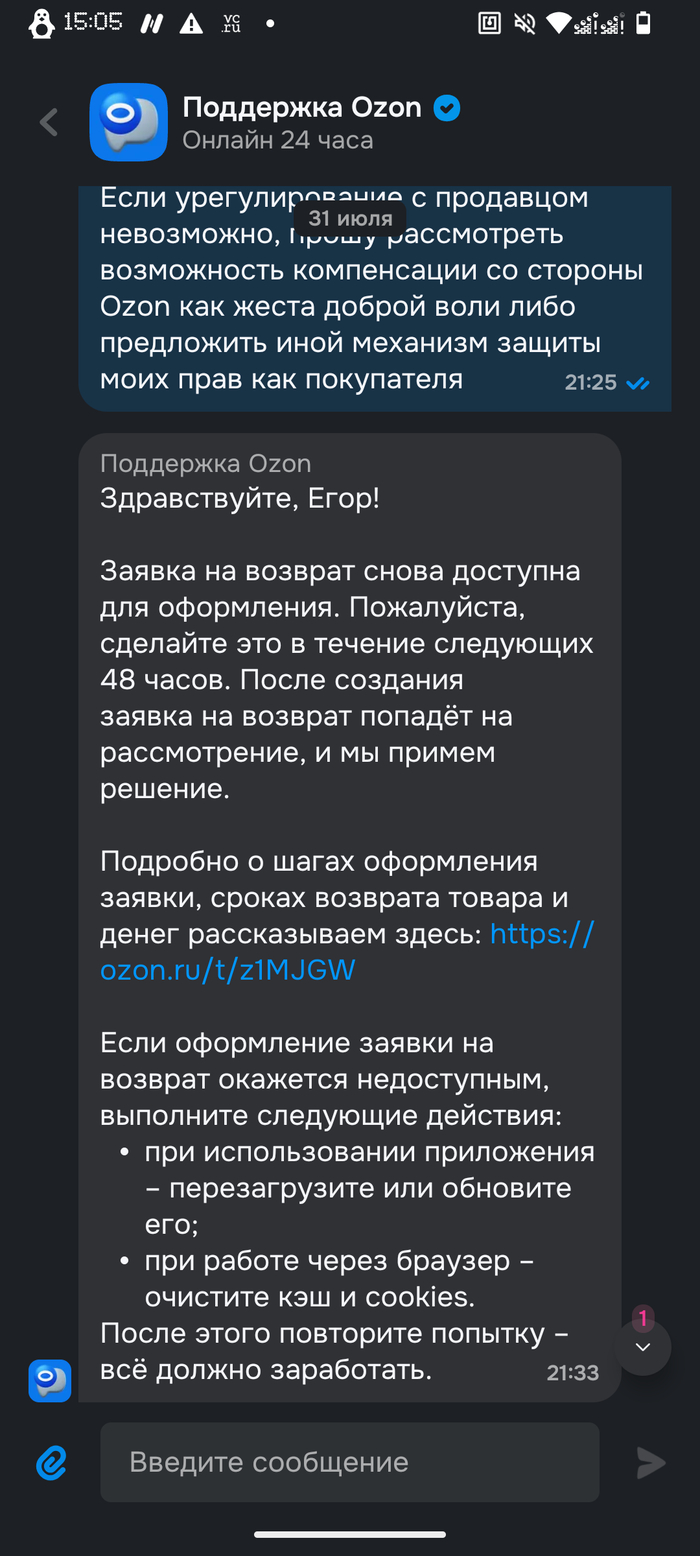Focus the "Введите сообщение" message field
Viewport: 700px width, 1556px height.
tap(350, 1462)
